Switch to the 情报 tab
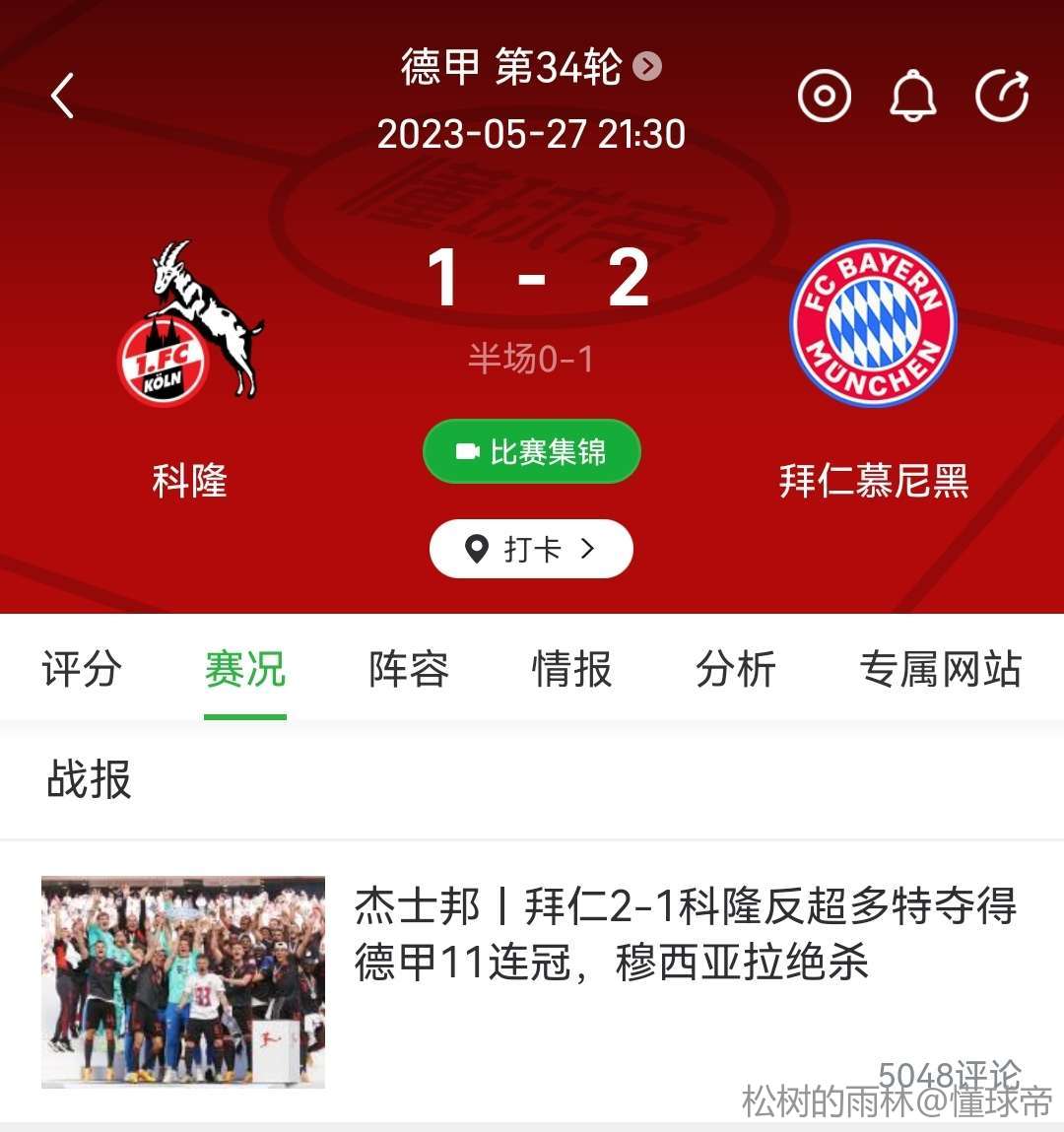 coord(572,670)
